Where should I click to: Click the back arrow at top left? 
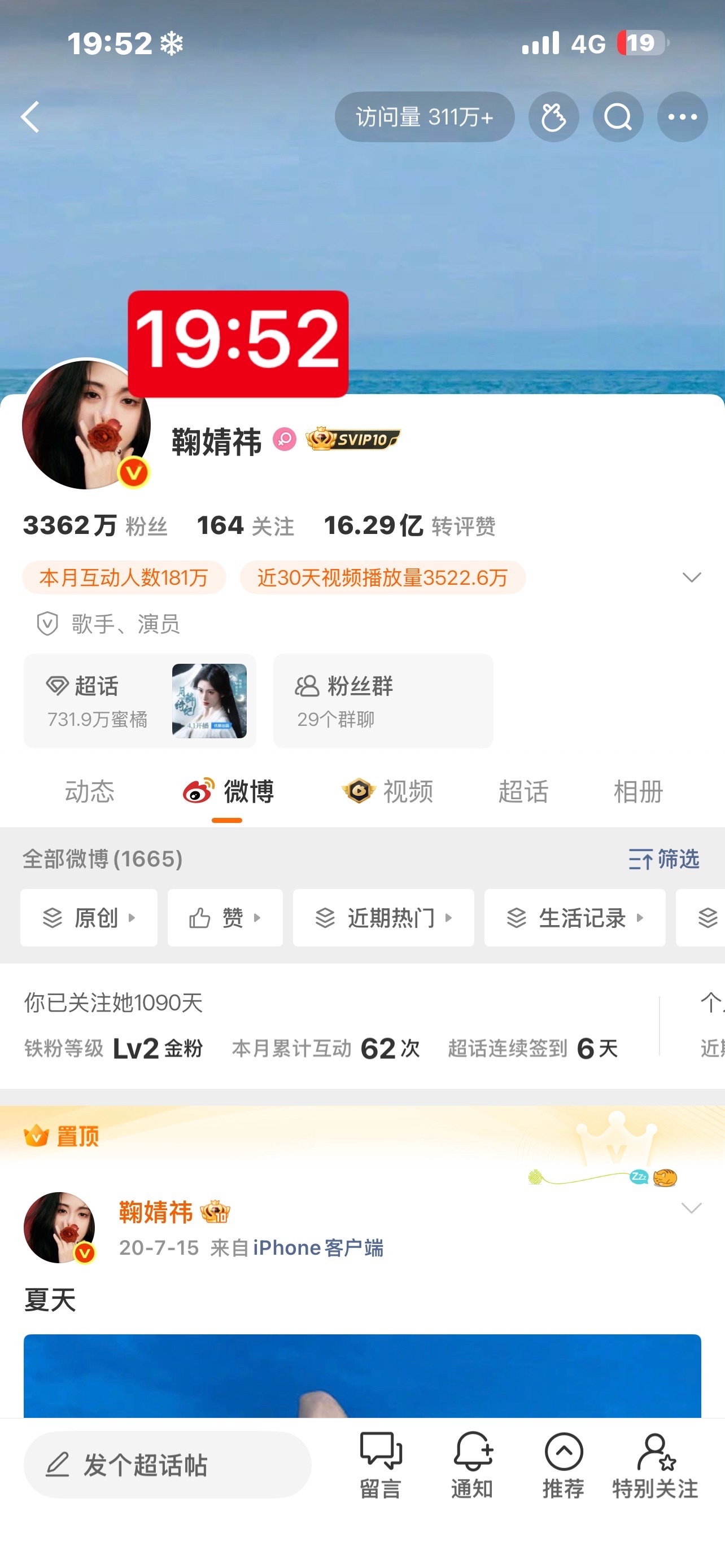(32, 117)
